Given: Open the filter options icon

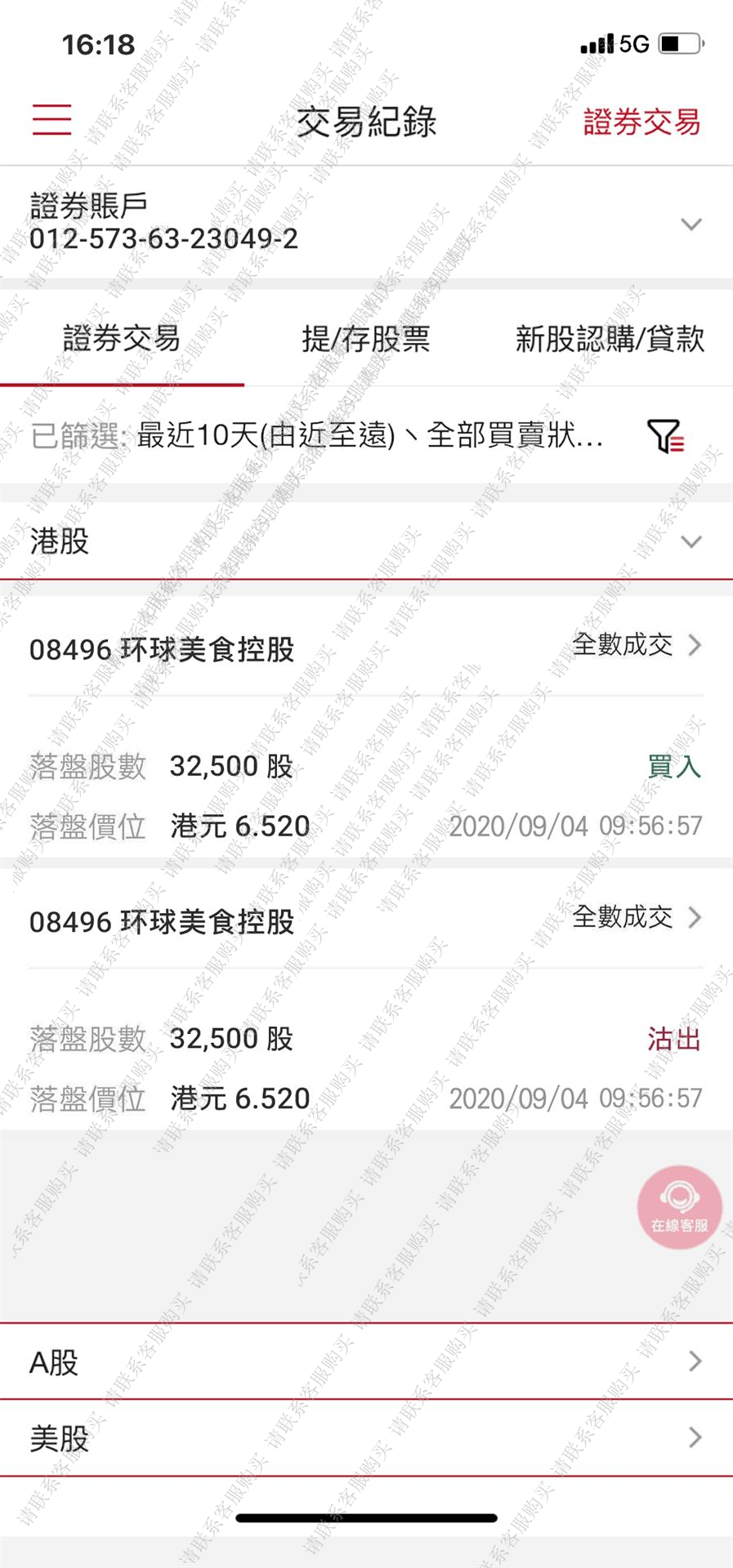Looking at the screenshot, I should pyautogui.click(x=665, y=436).
